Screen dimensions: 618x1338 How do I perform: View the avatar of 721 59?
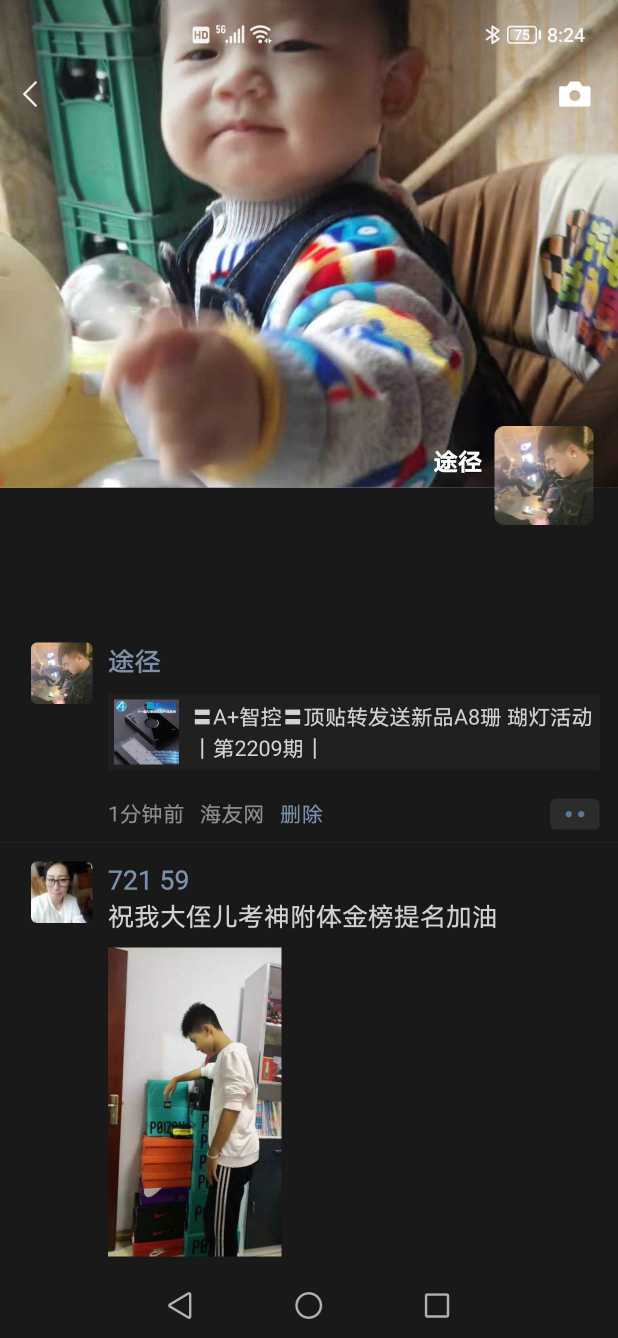pos(61,892)
